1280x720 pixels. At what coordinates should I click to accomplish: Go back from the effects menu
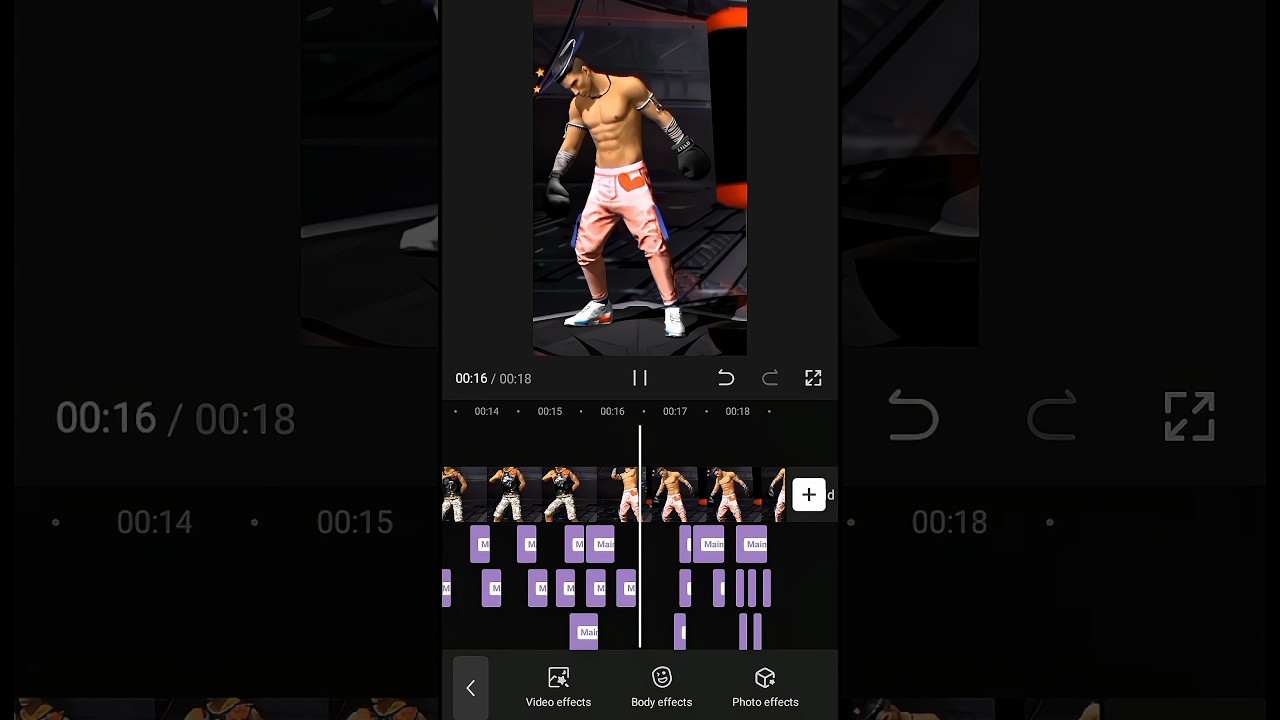click(470, 688)
